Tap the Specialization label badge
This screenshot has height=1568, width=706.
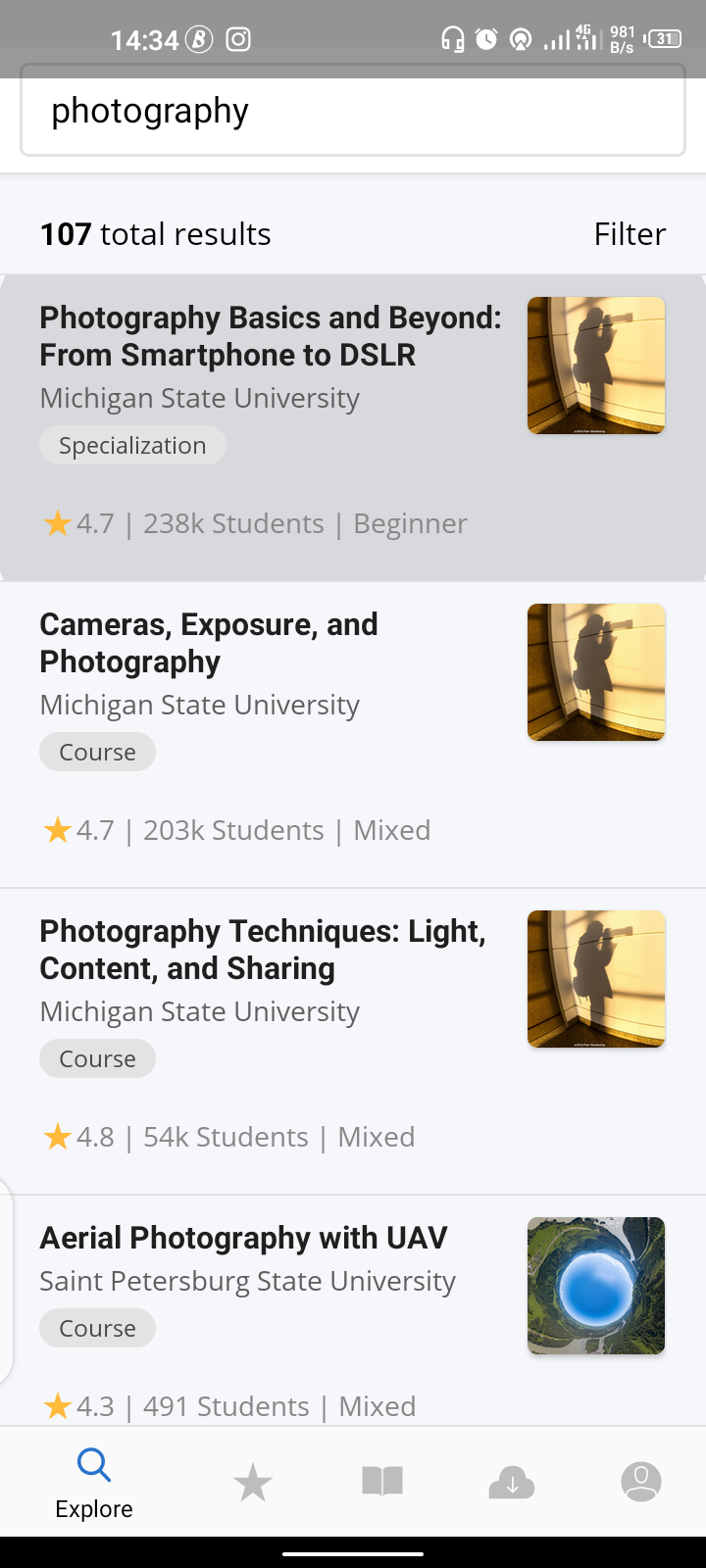coord(132,445)
